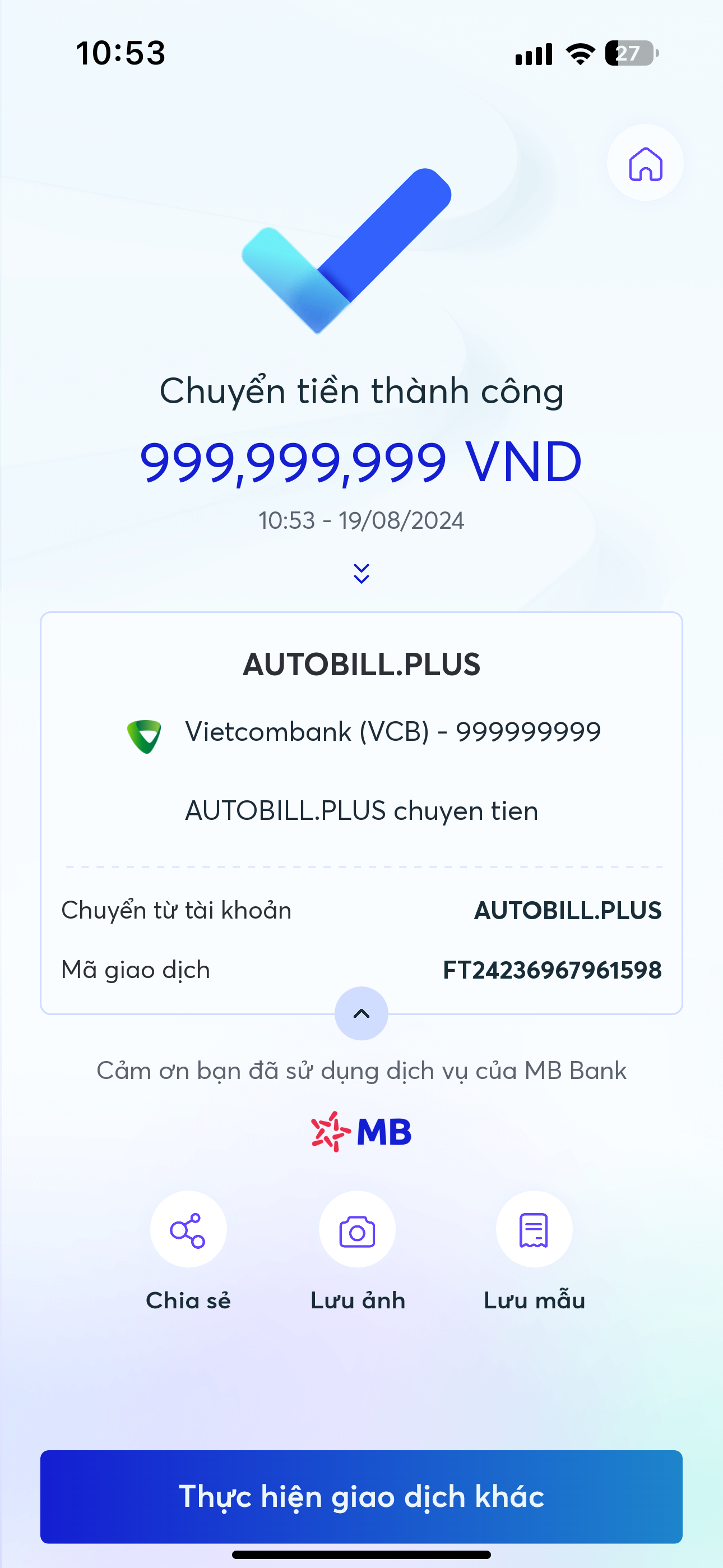Tap Thực hiện giao dịch khác button
The height and width of the screenshot is (1568, 723).
tap(361, 1496)
